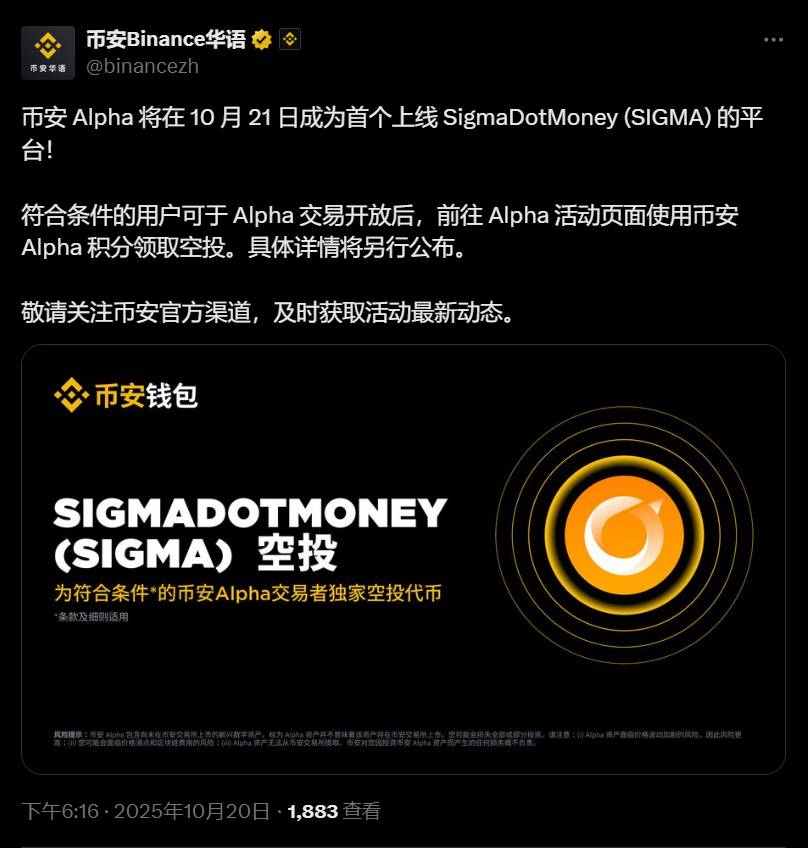The height and width of the screenshot is (848, 808).
Task: Click the 币安钱包 diamond logo in the banner
Action: coord(71,395)
